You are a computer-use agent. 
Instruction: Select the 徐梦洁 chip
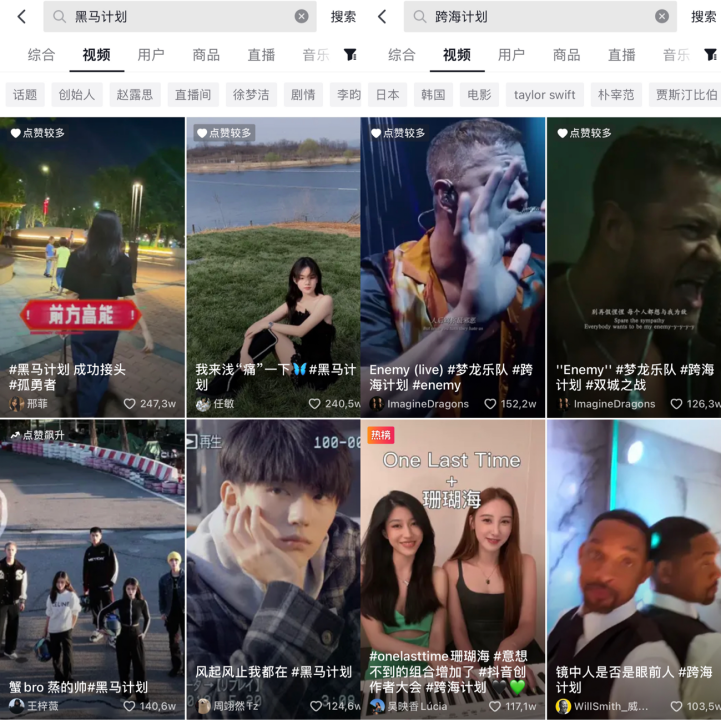click(x=251, y=95)
